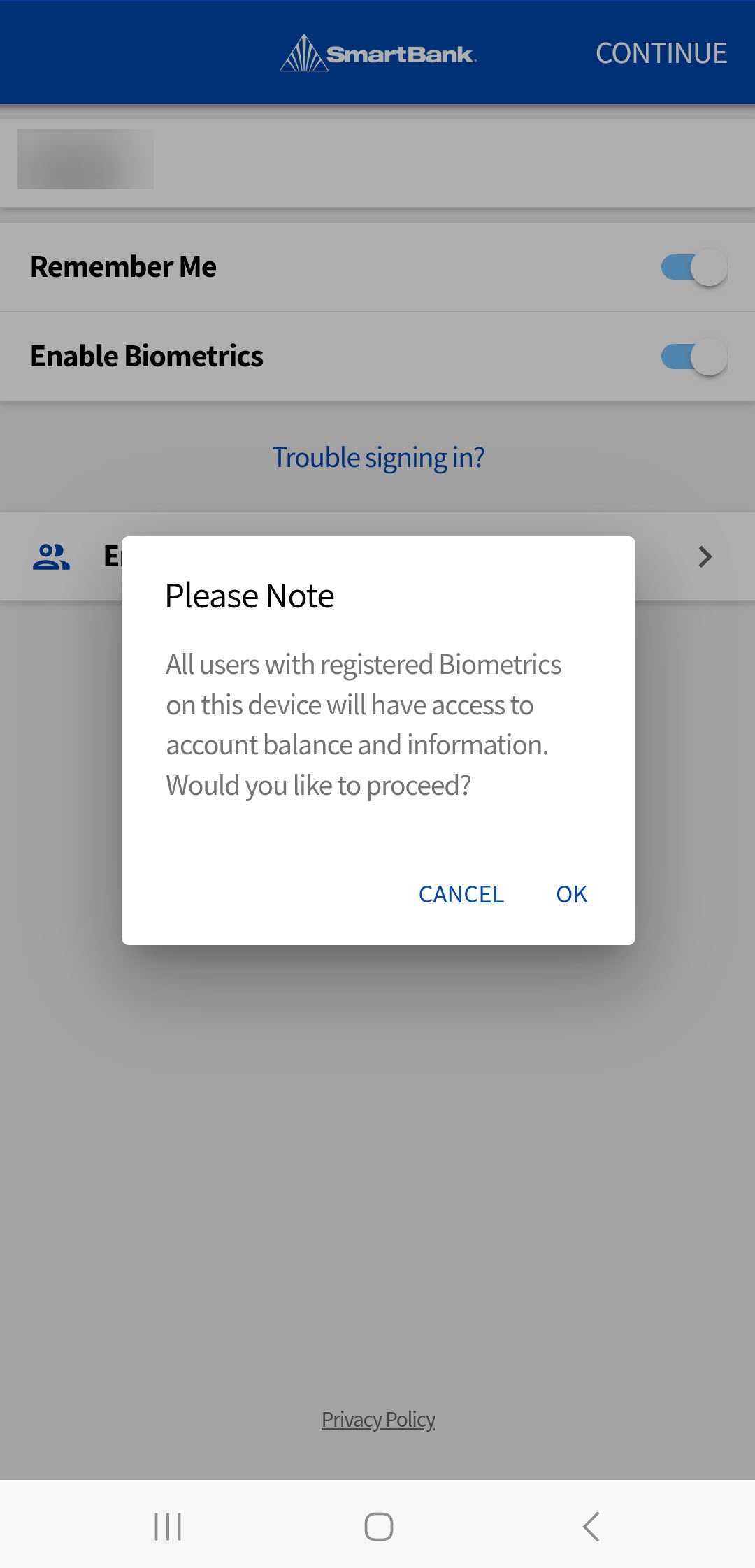Image resolution: width=755 pixels, height=1568 pixels.
Task: Toggle the Remember Me switch
Action: click(x=694, y=267)
